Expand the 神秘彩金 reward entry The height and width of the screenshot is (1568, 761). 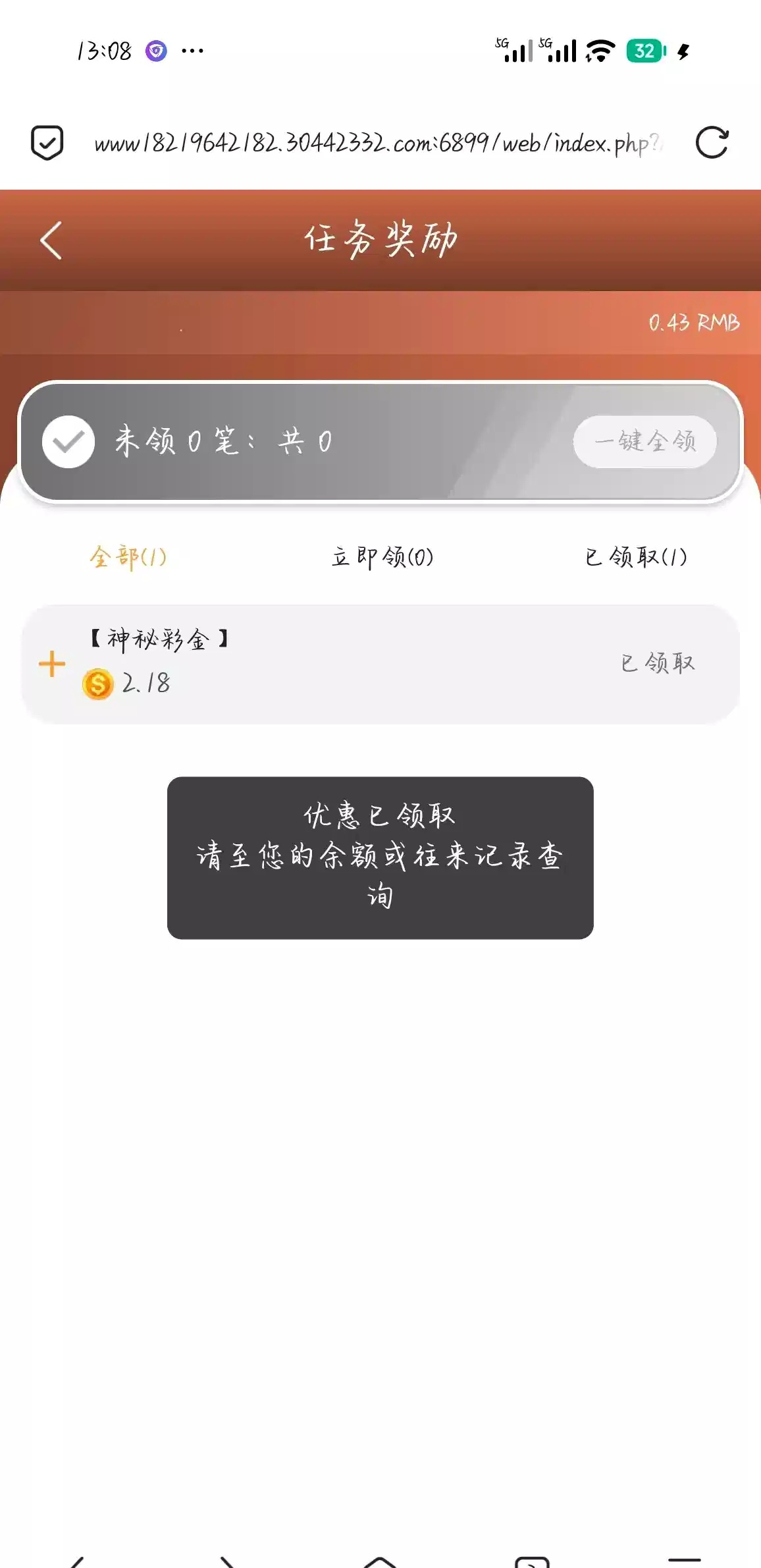coord(52,664)
